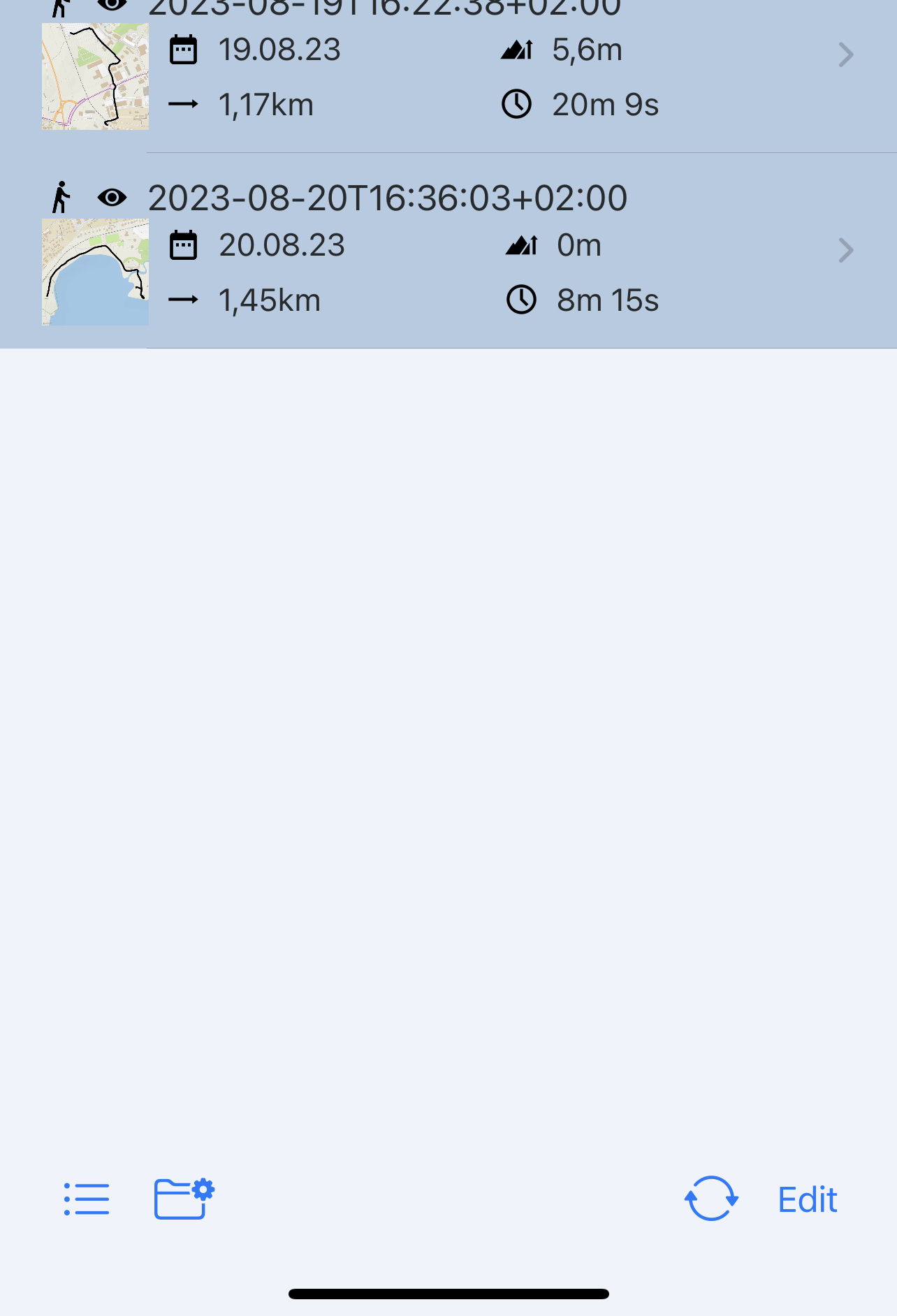Screen dimensions: 897x1316
Task: Tap the chevron on the 20.08.23 track
Action: click(x=845, y=250)
